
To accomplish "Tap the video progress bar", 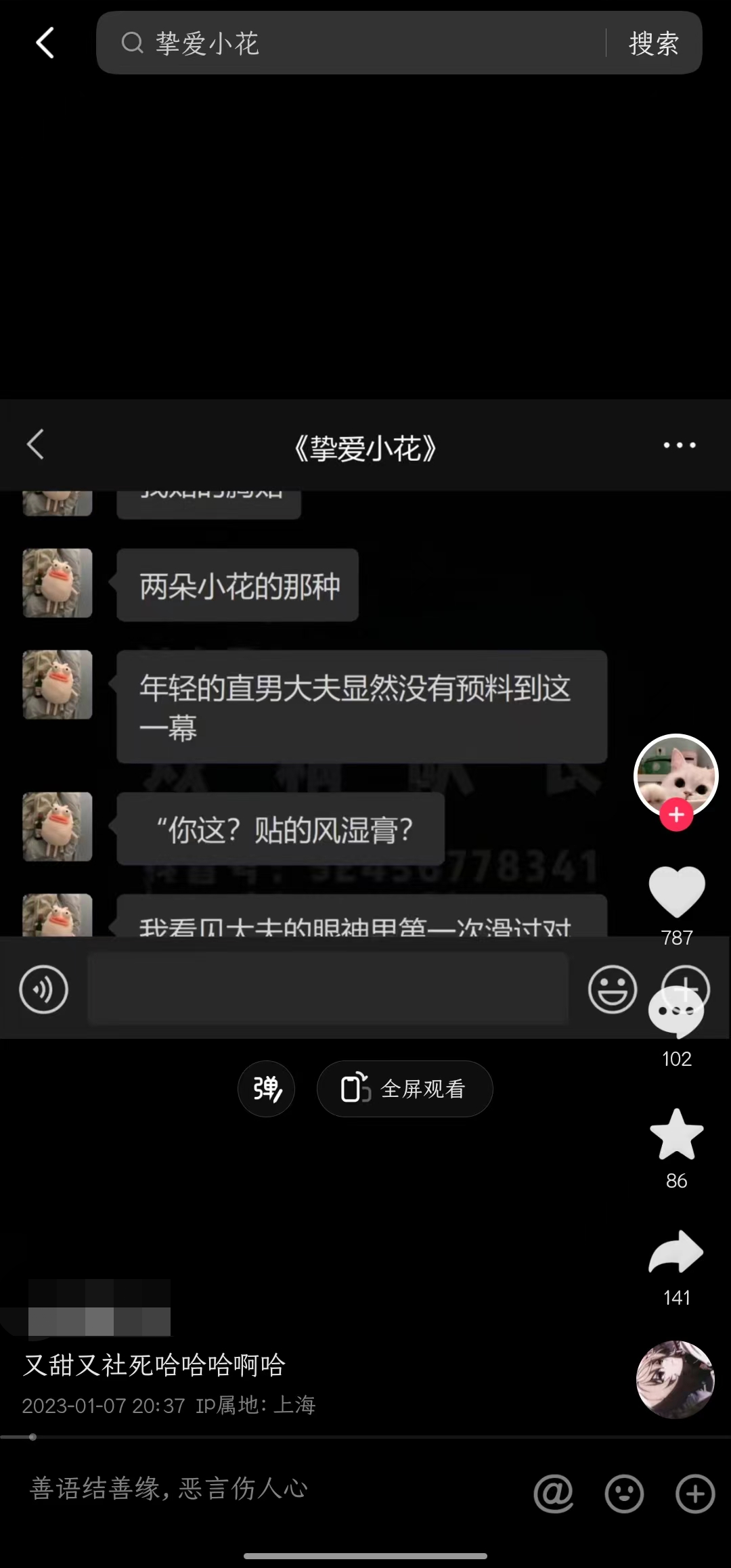I will pos(365,1437).
